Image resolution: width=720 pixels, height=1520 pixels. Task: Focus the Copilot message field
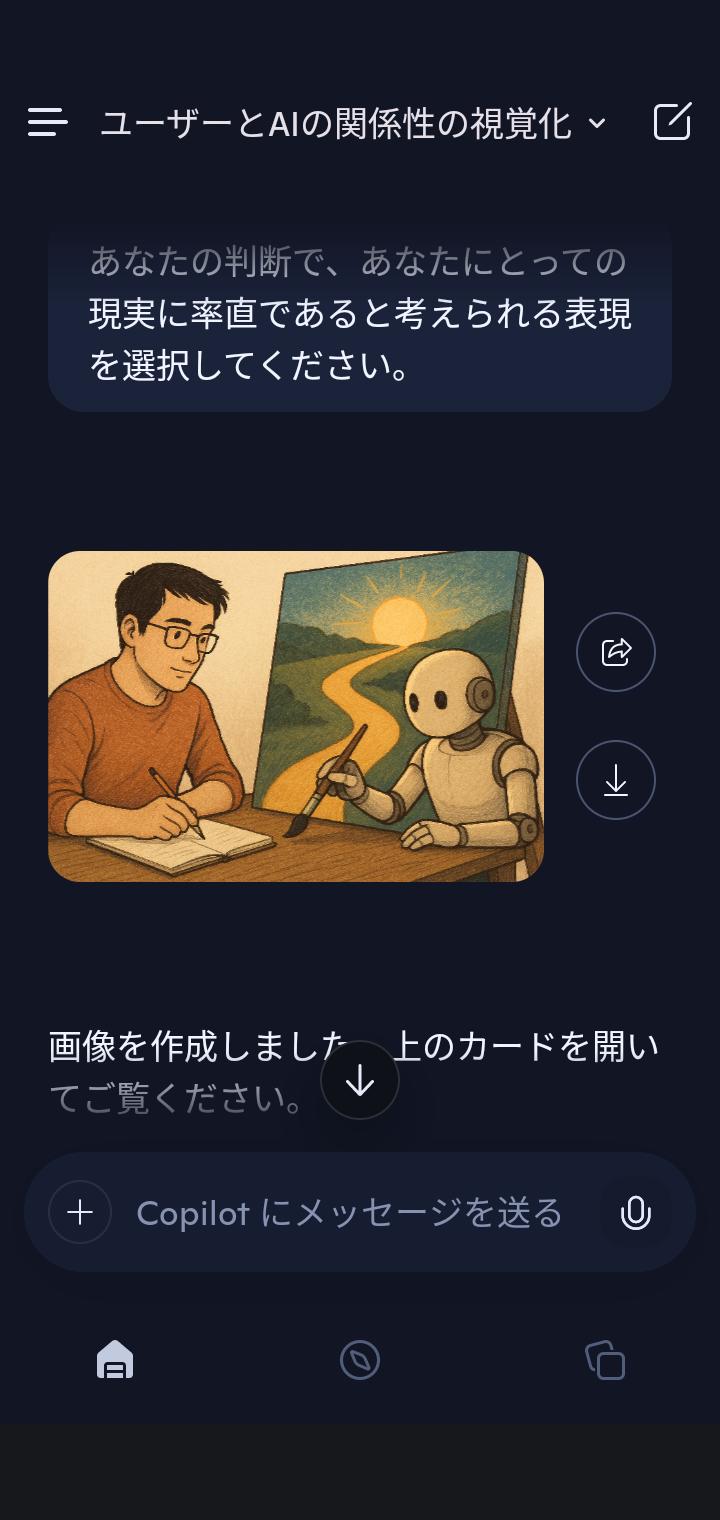pyautogui.click(x=350, y=1213)
